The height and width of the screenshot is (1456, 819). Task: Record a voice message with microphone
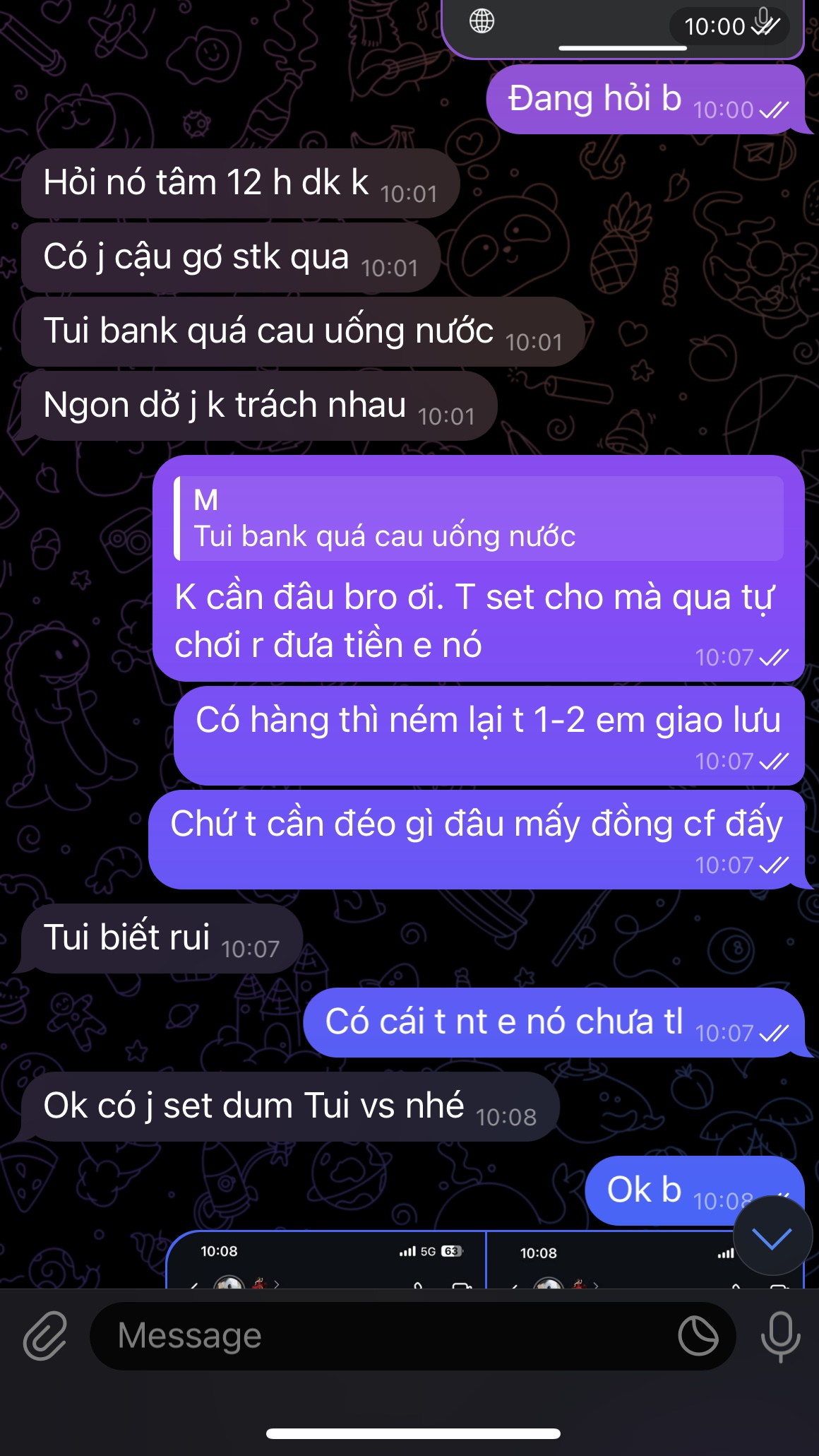click(x=780, y=1336)
